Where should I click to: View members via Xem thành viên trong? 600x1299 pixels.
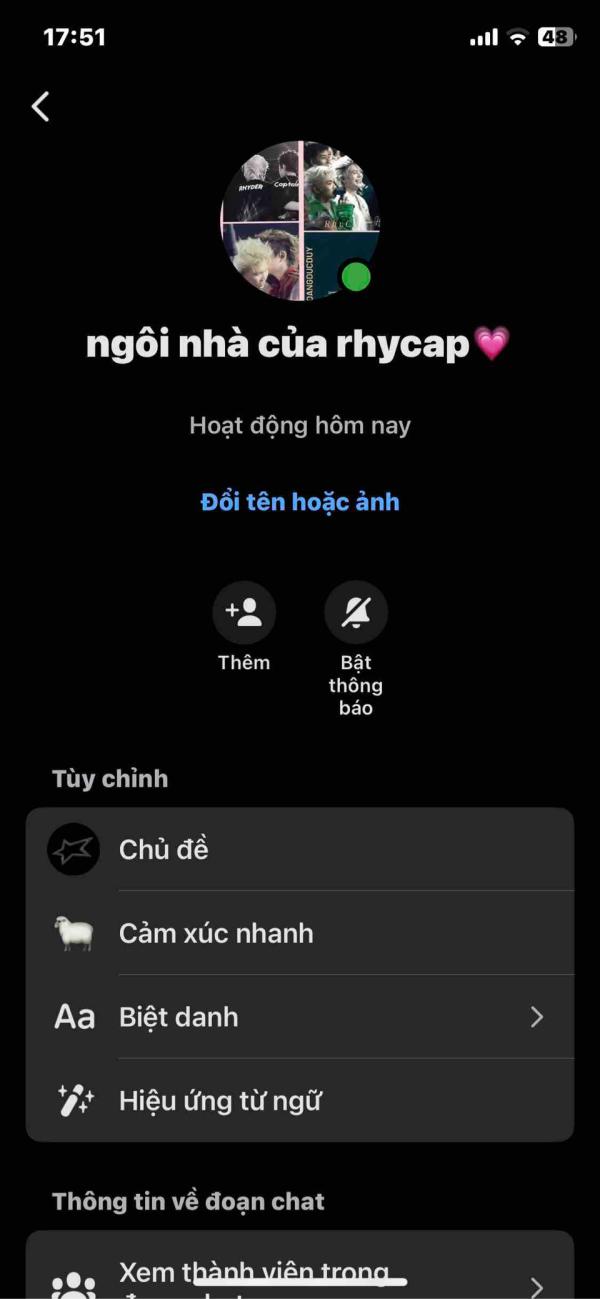click(x=300, y=1275)
